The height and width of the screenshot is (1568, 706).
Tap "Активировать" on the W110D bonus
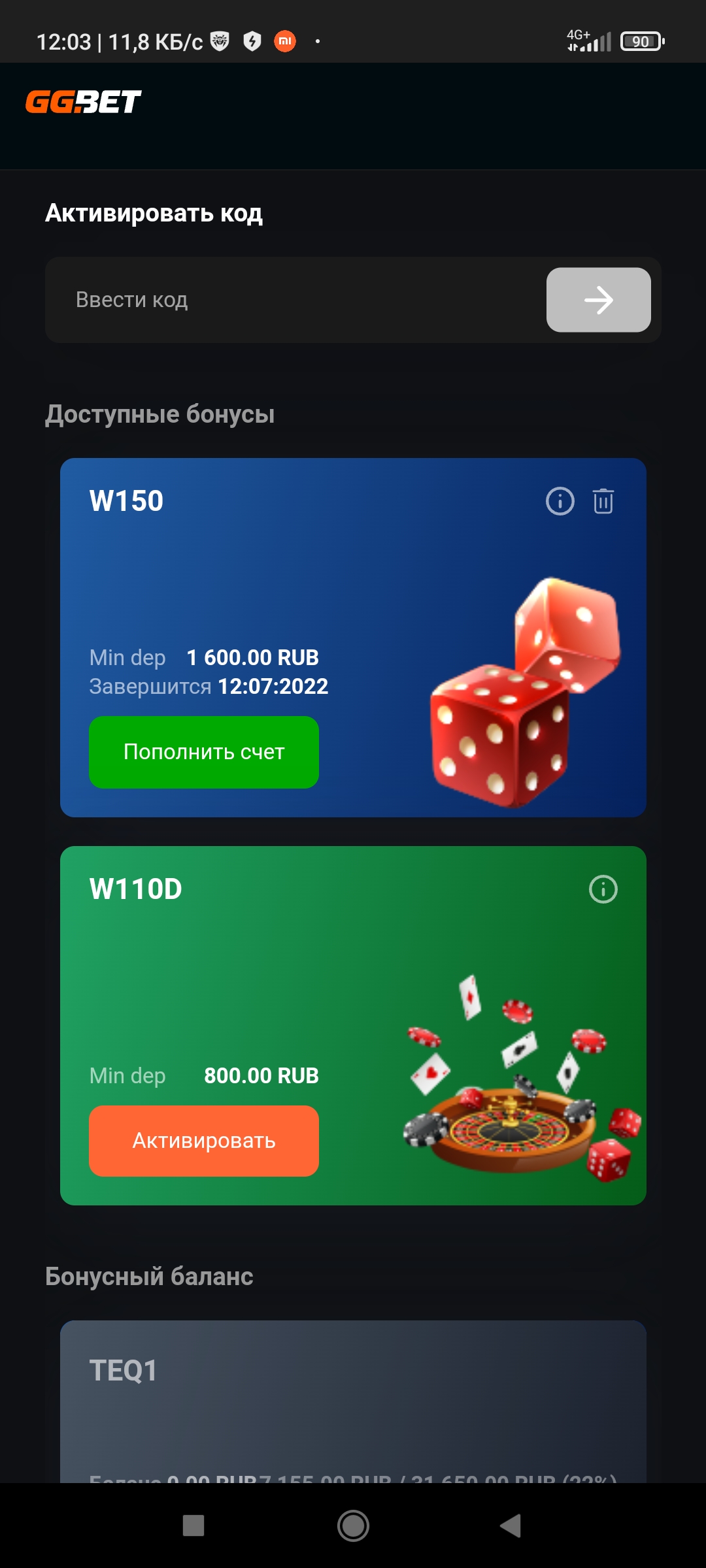pyautogui.click(x=204, y=1141)
